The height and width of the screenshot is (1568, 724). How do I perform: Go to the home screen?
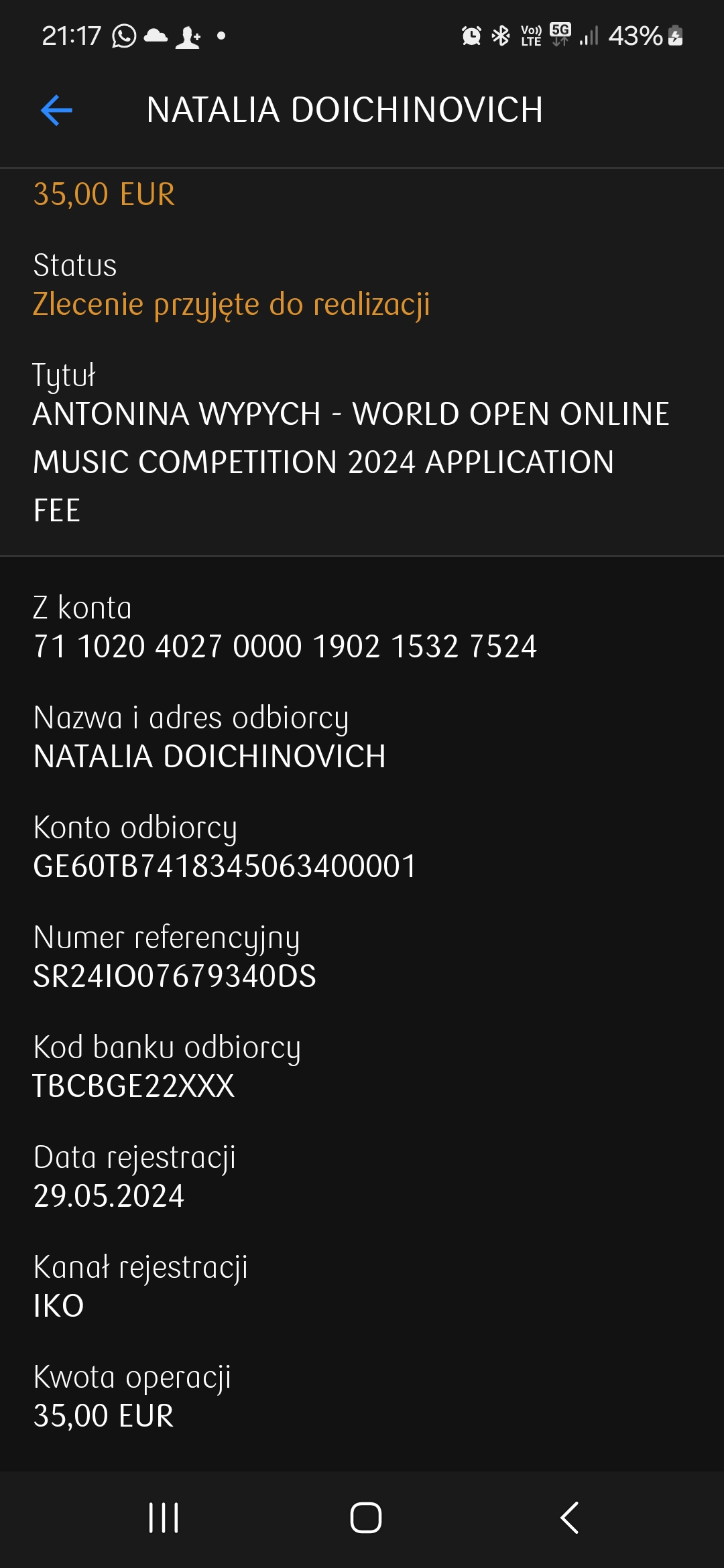[x=365, y=1518]
